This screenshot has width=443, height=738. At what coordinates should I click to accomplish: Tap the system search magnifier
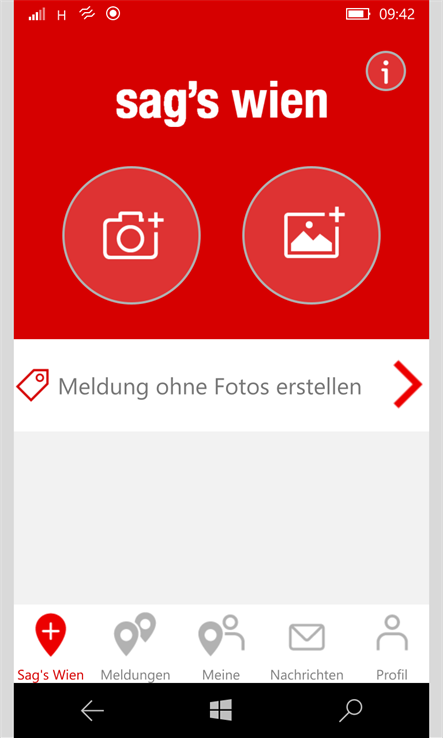(x=351, y=711)
